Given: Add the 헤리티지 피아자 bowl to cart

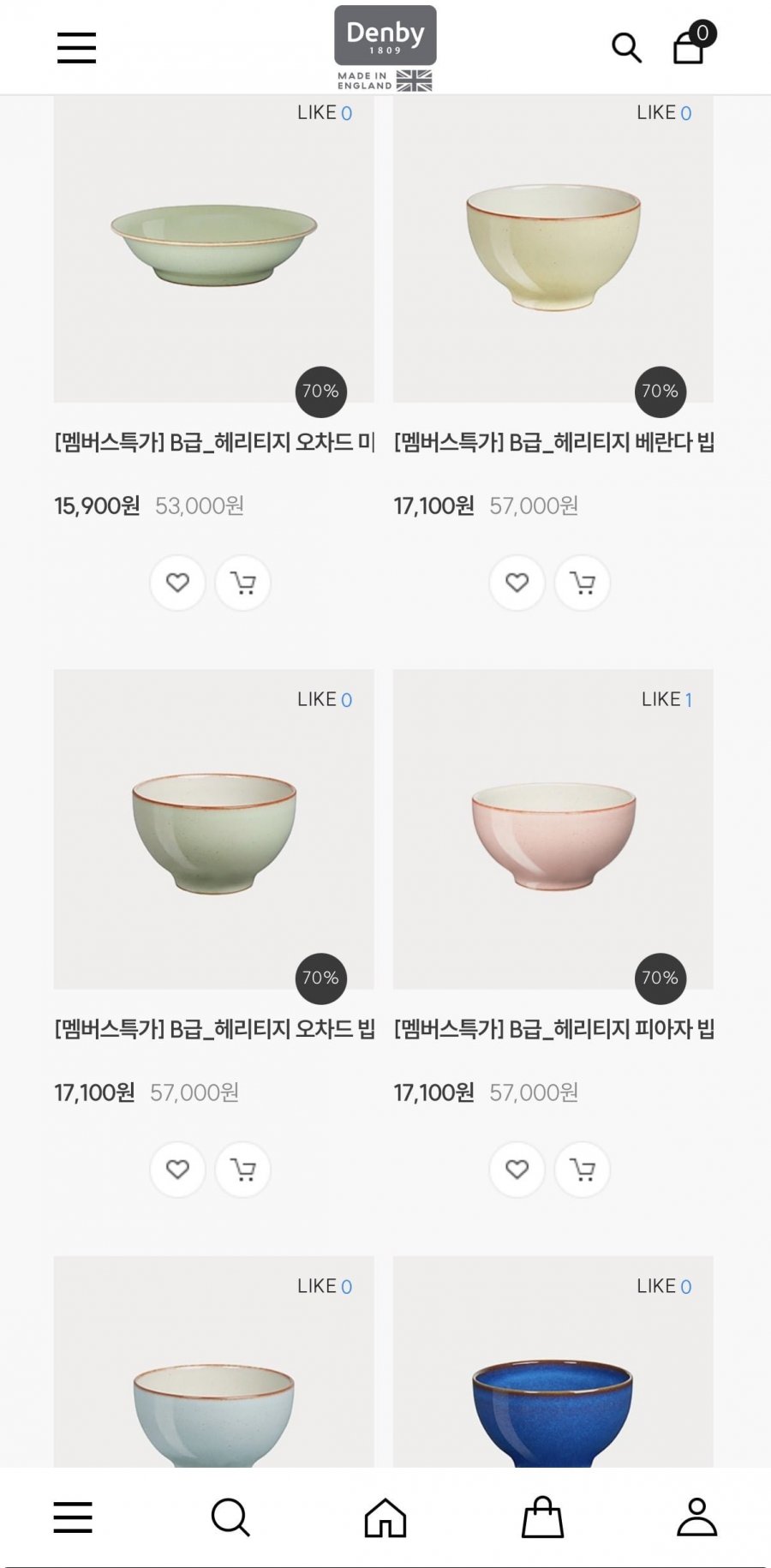Looking at the screenshot, I should pyautogui.click(x=583, y=1170).
